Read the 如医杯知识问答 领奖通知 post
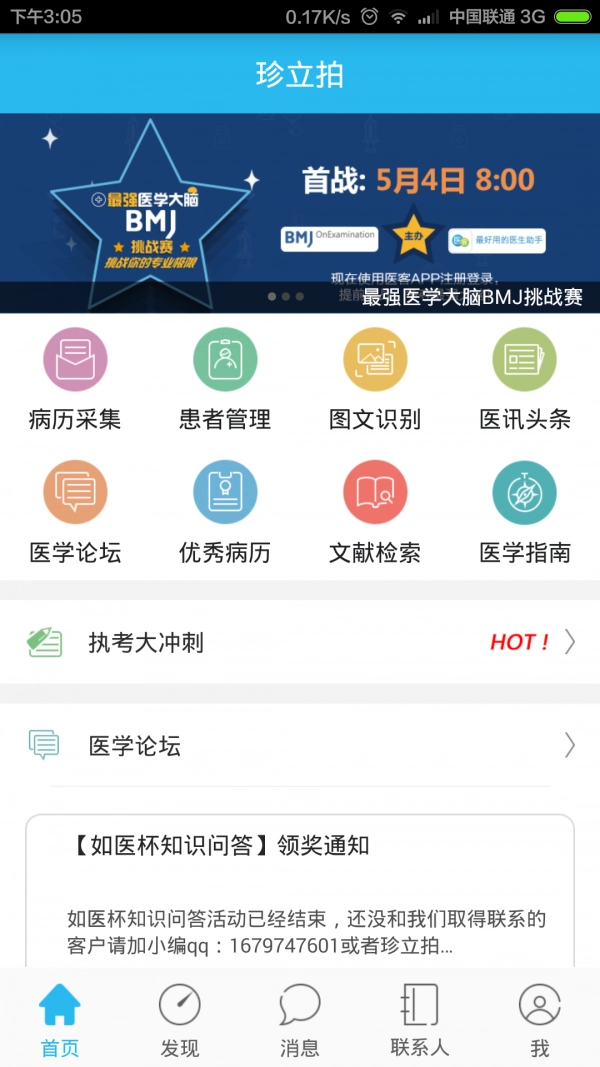This screenshot has width=600, height=1067. point(300,890)
